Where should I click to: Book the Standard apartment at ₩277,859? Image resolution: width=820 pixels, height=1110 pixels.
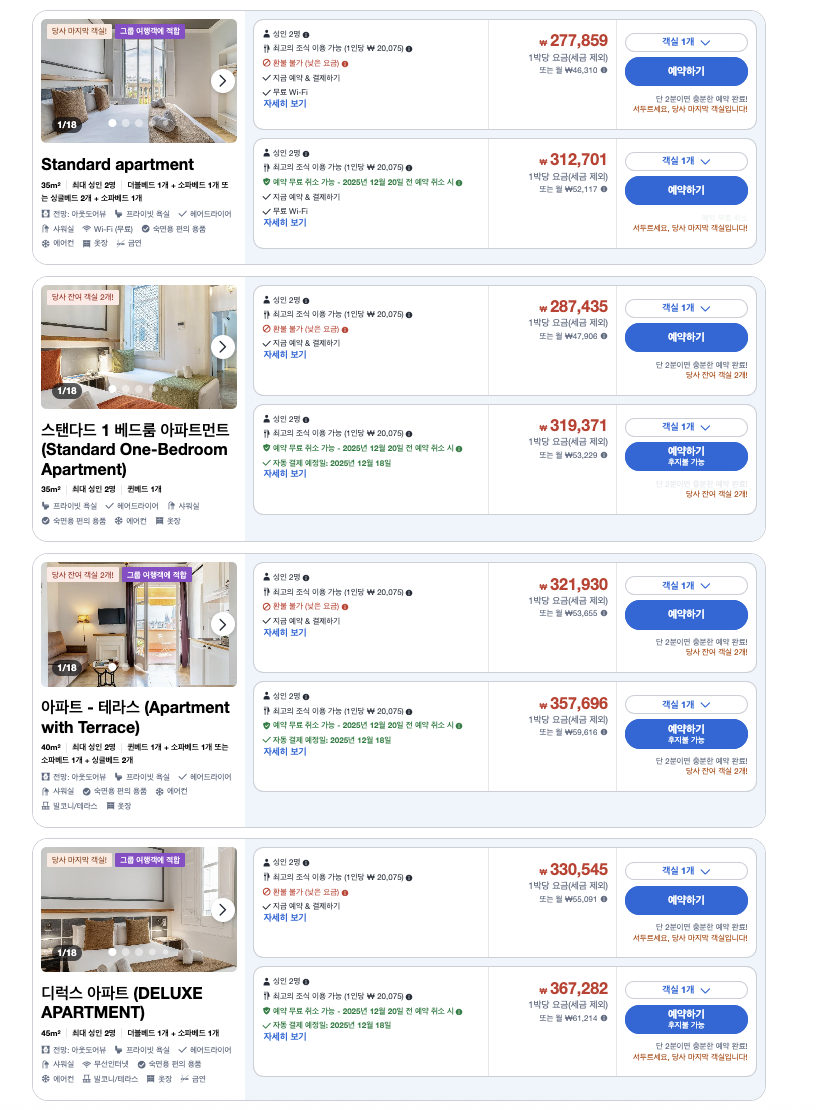pyautogui.click(x=686, y=71)
